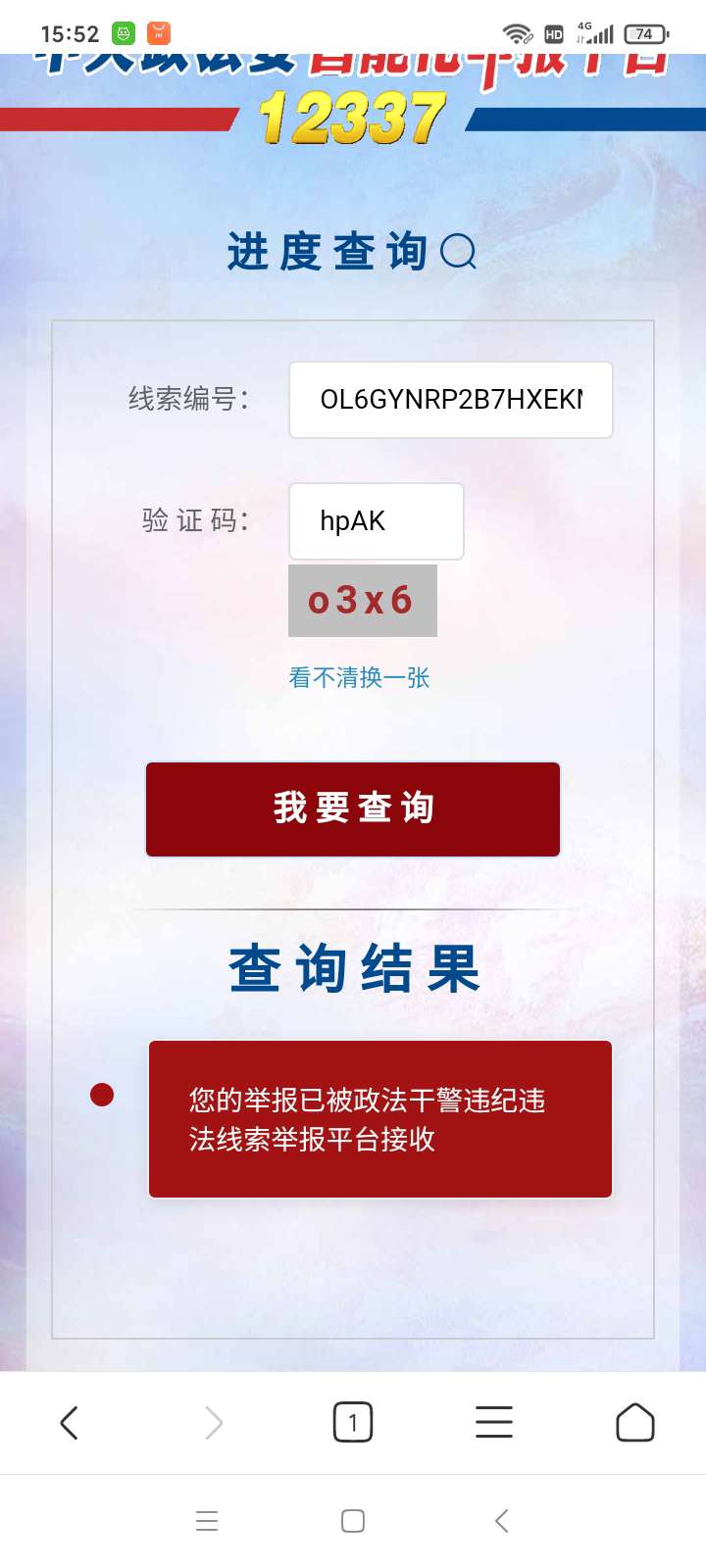The height and width of the screenshot is (1568, 706).
Task: Open the browser hamburger menu
Action: (494, 1423)
